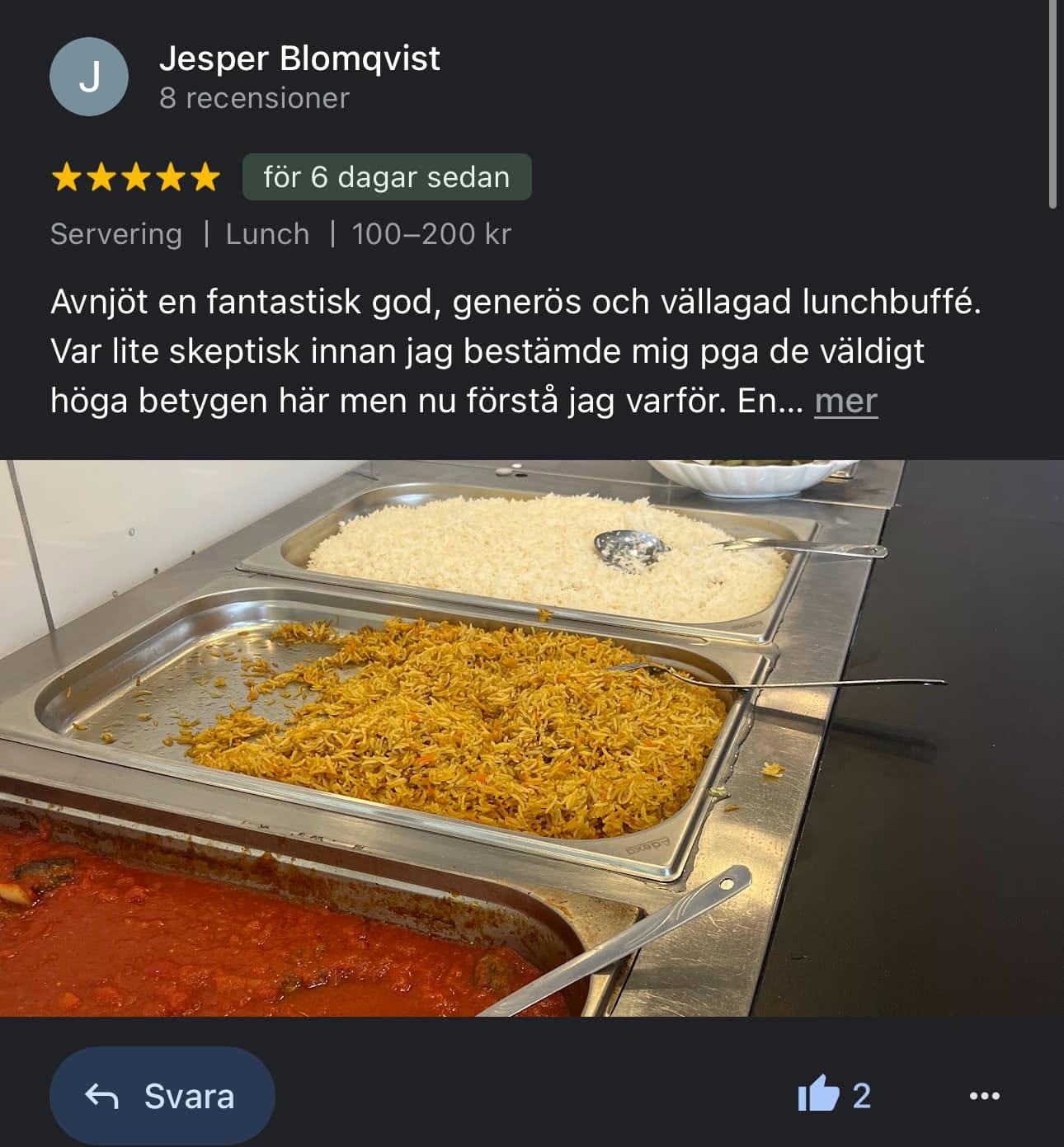Expand the review with the mer link
Viewport: 1064px width, 1147px height.
click(x=845, y=401)
